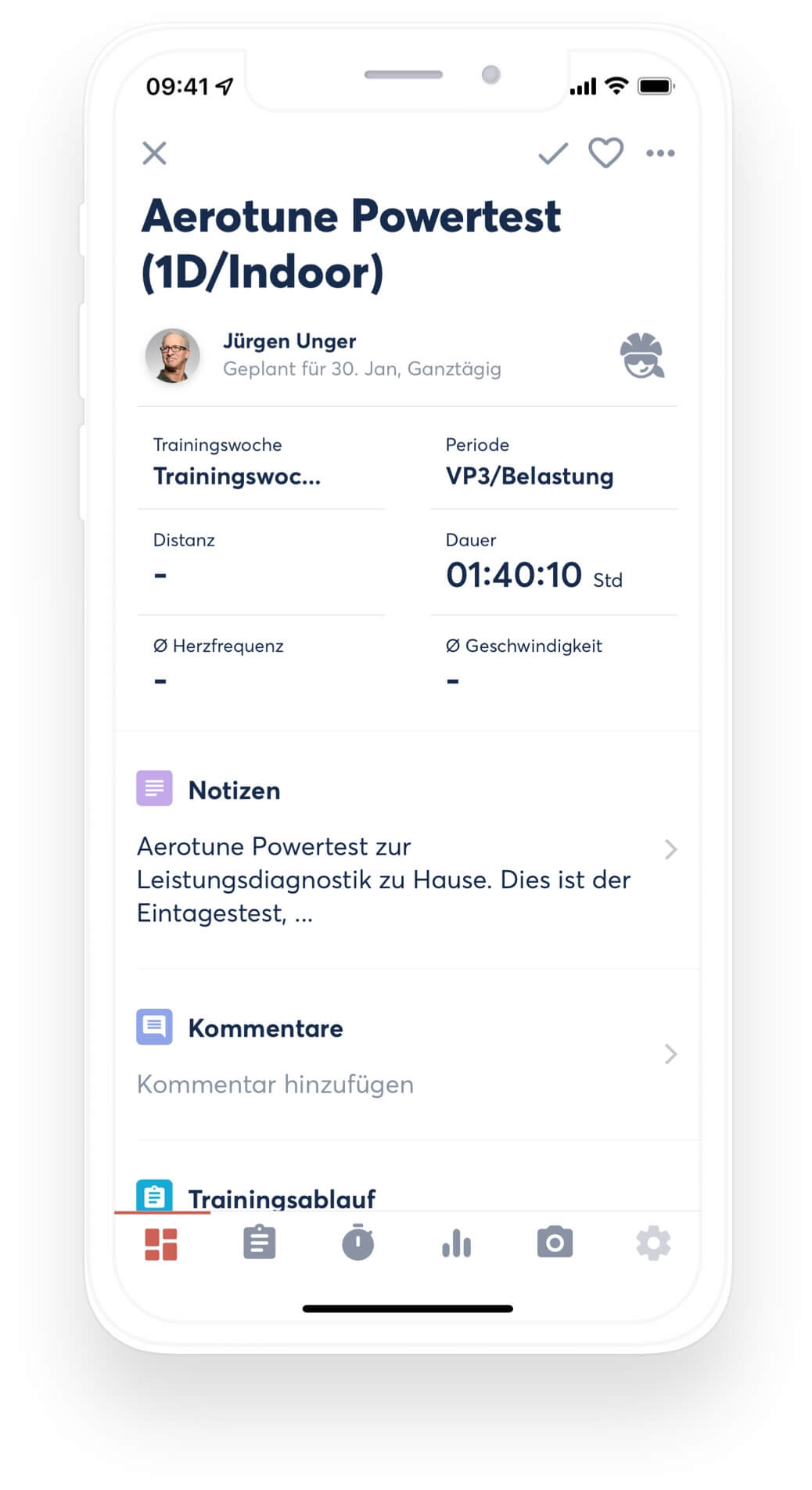Close the workout detail view

pos(154,153)
